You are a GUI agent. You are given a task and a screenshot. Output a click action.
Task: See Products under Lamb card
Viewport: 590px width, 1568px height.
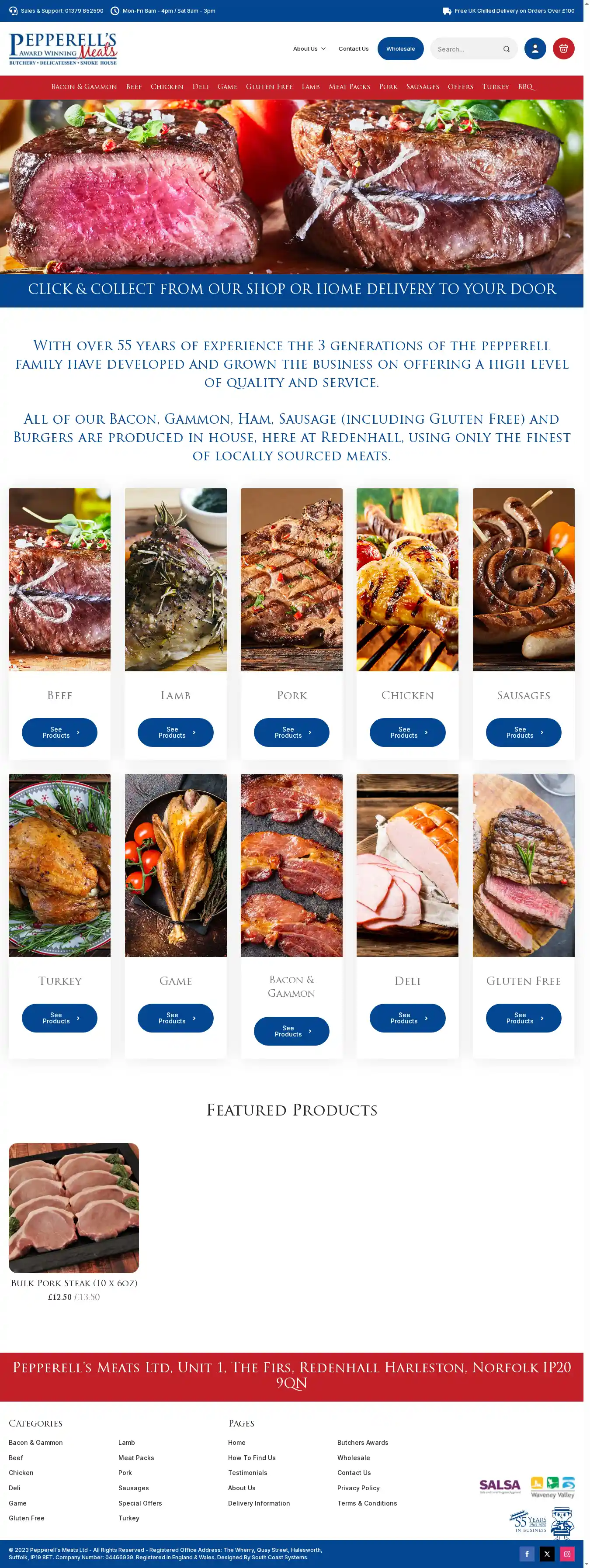[x=175, y=732]
